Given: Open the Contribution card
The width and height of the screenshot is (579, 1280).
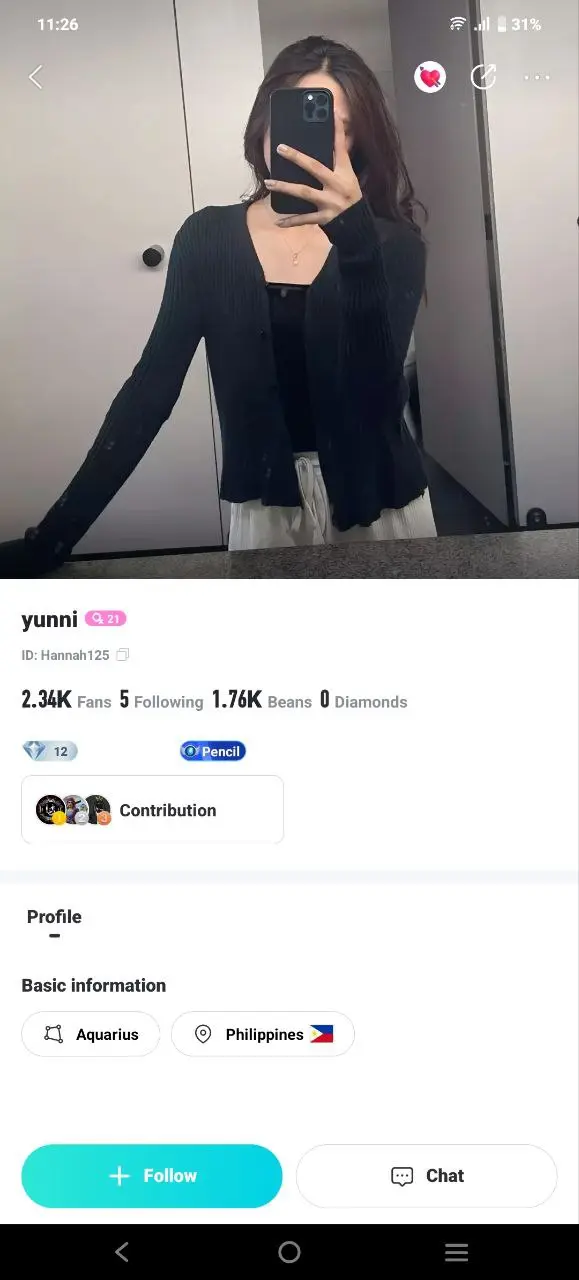Looking at the screenshot, I should coord(152,810).
